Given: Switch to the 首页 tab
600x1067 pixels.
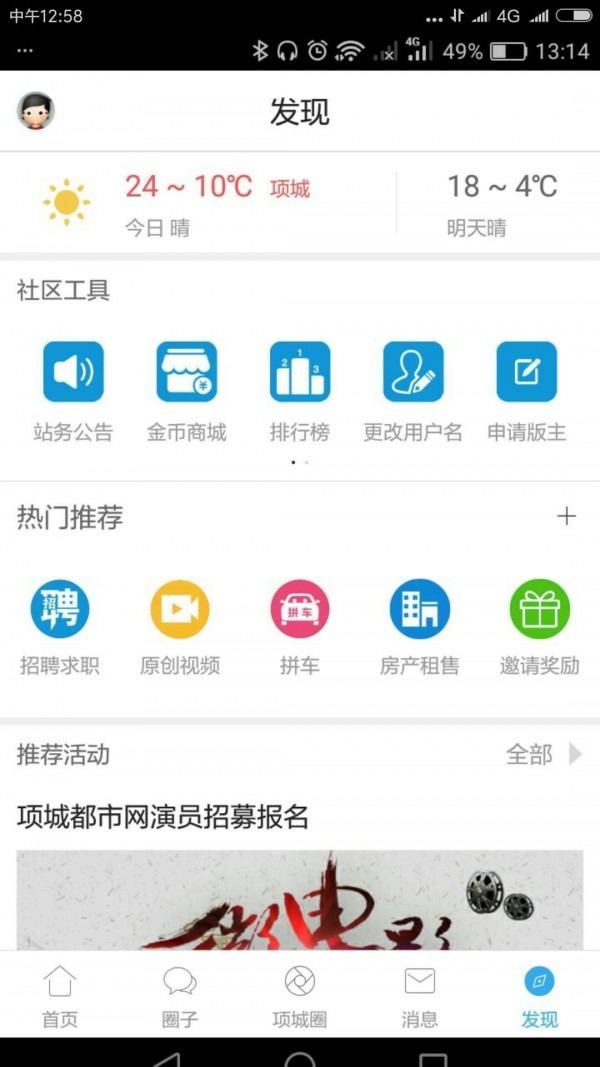Looking at the screenshot, I should (x=60, y=995).
